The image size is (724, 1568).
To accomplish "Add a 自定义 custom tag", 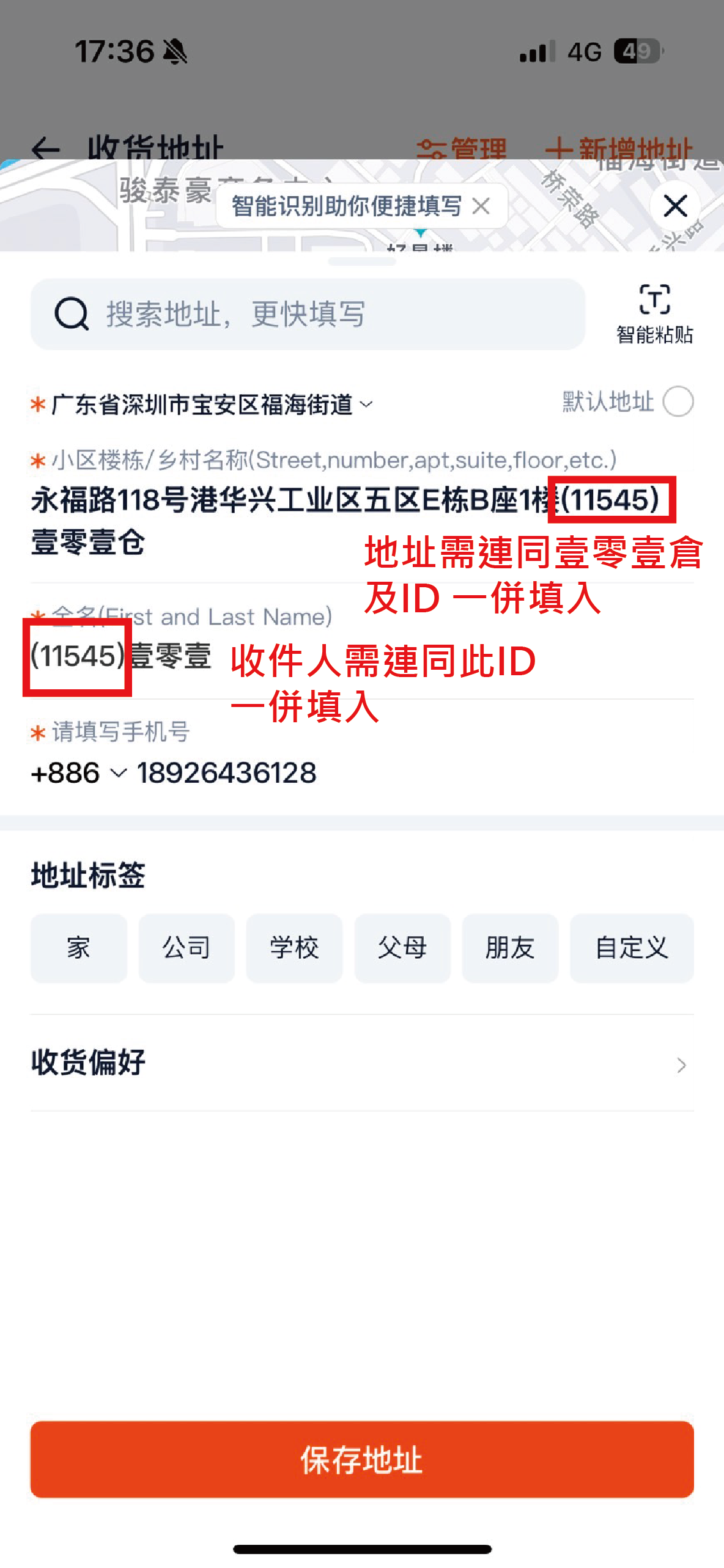I will click(631, 948).
